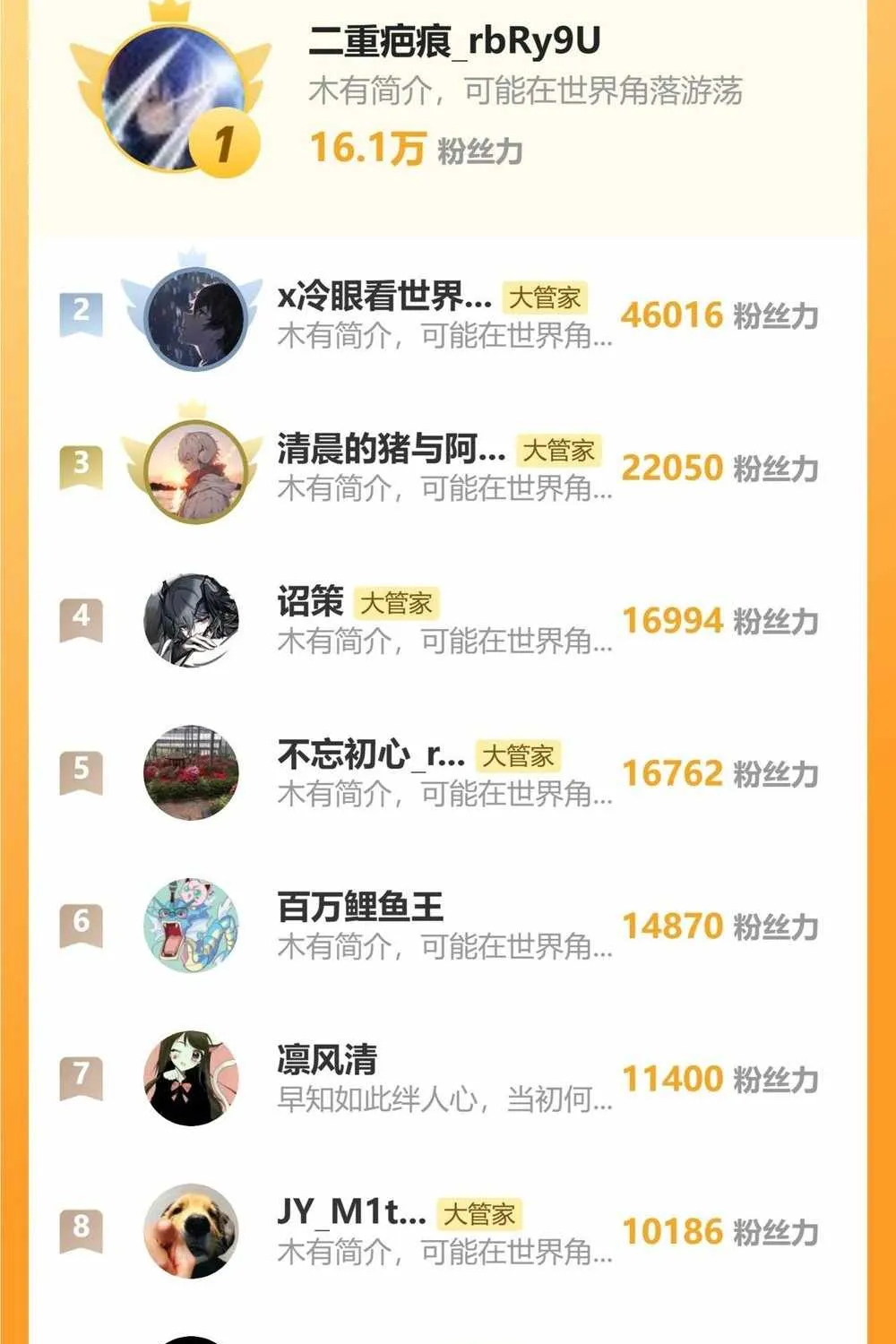896x1344 pixels.
Task: Tap the 凛风清 list entry
Action: [327, 1060]
